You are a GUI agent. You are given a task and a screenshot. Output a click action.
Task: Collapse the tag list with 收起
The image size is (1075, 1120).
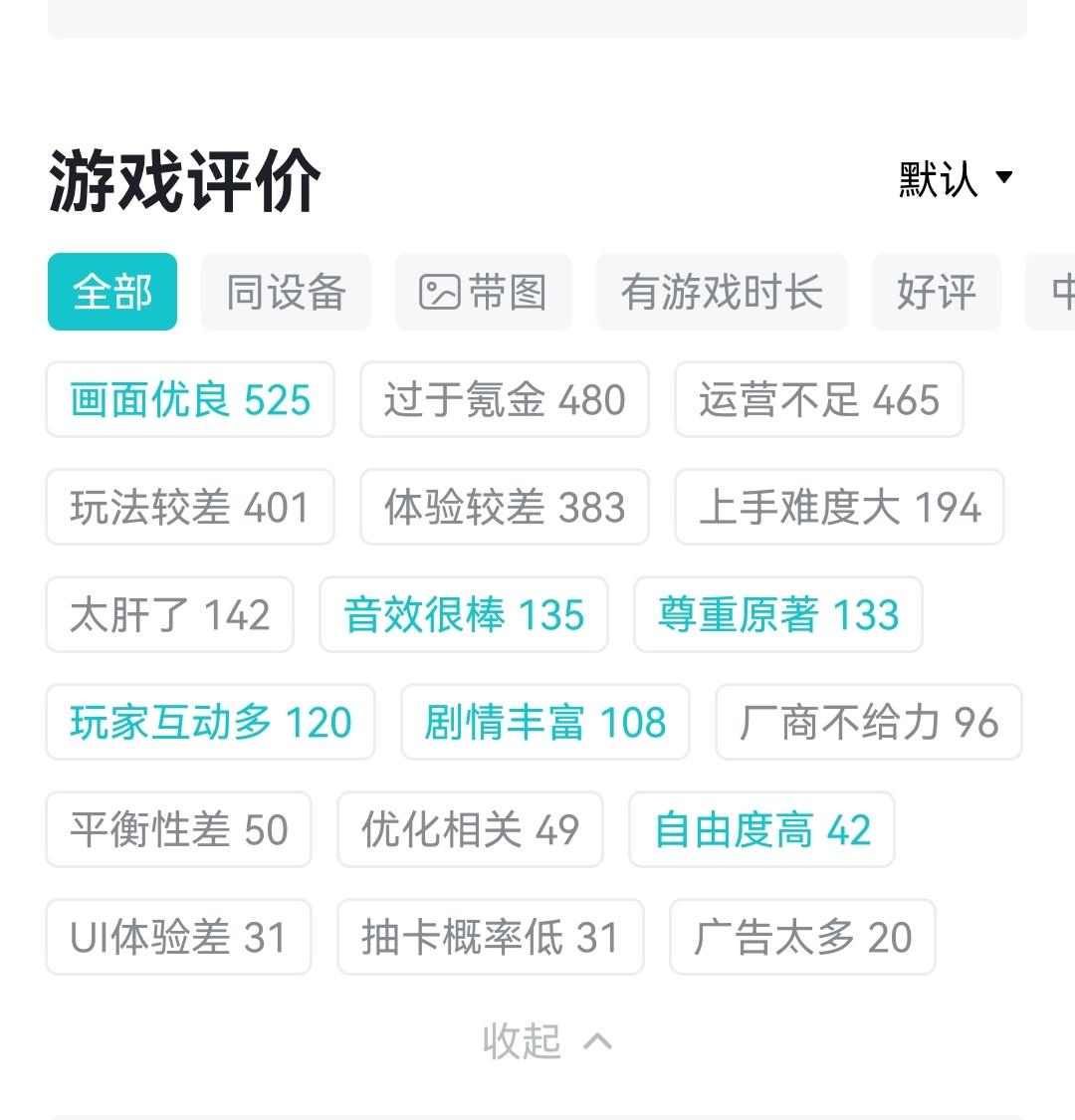pyautogui.click(x=545, y=1041)
